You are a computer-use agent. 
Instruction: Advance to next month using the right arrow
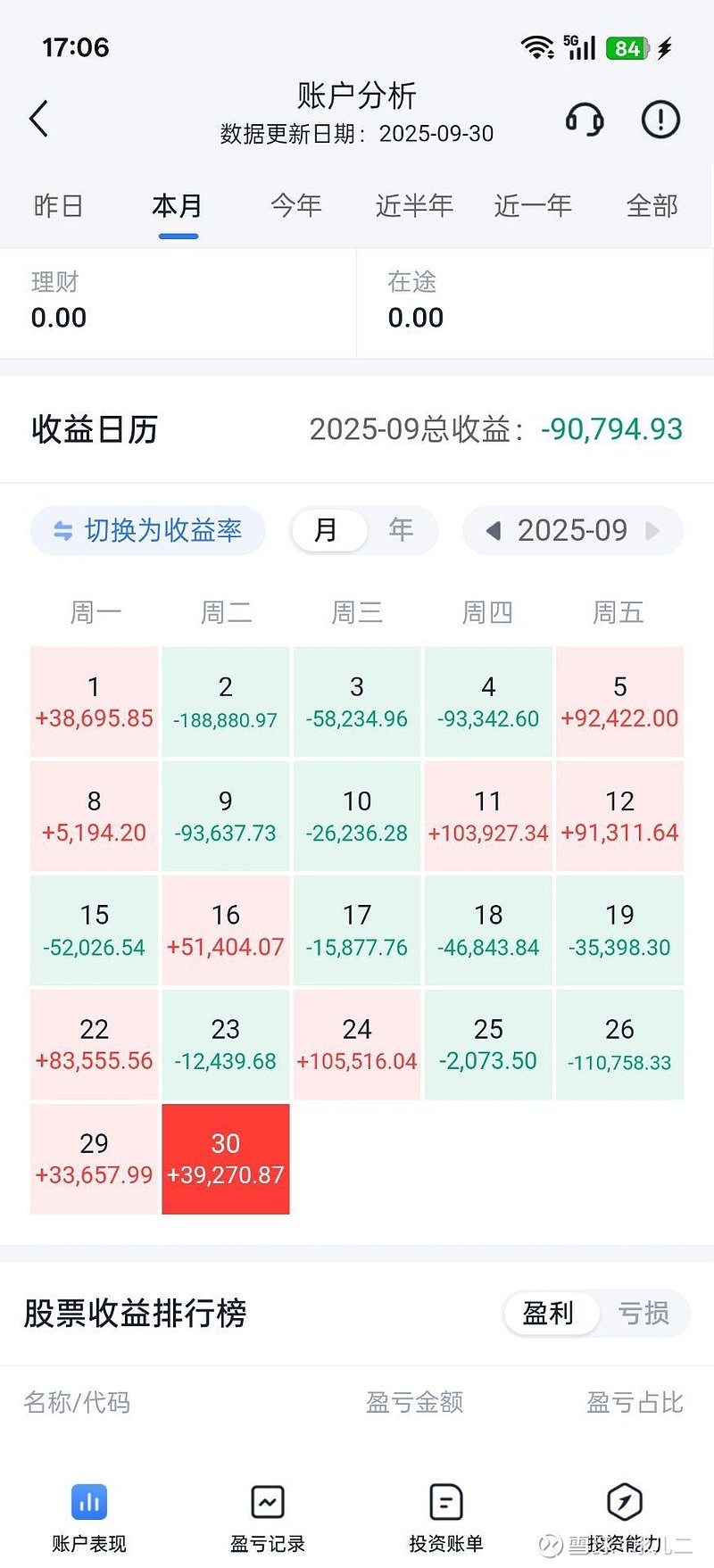coord(652,530)
